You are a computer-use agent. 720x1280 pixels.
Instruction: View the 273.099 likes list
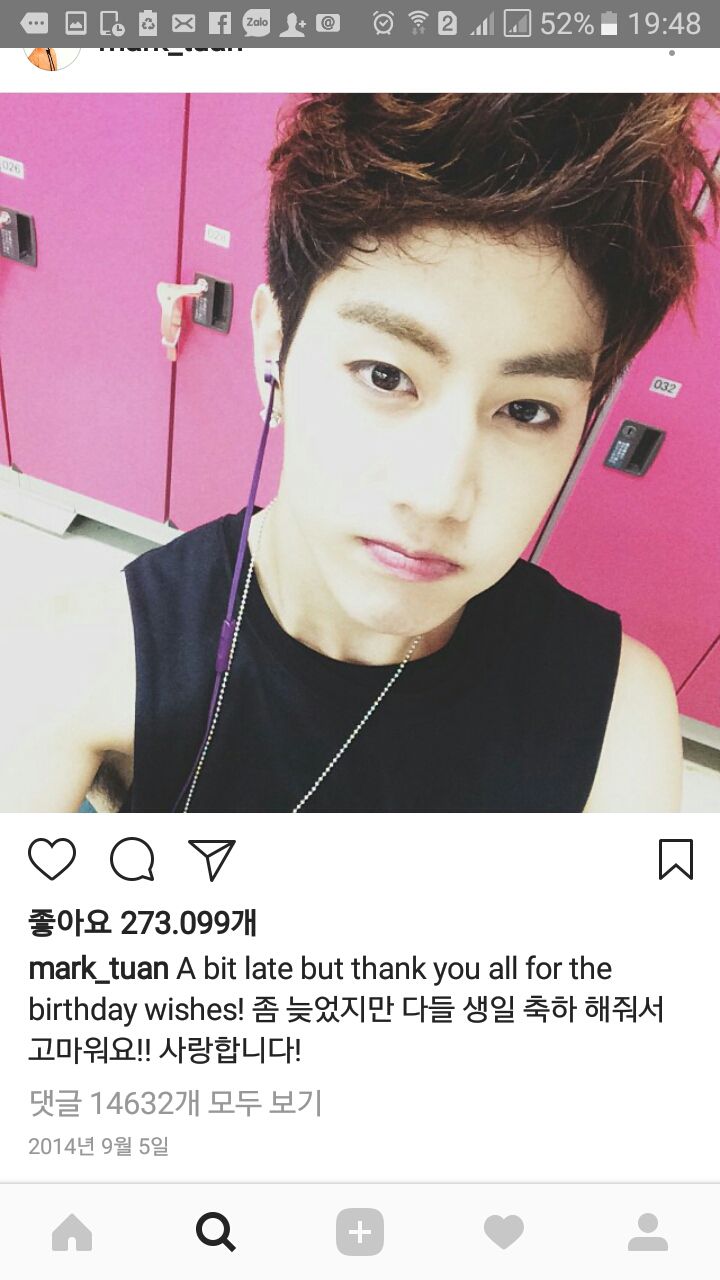[x=142, y=922]
